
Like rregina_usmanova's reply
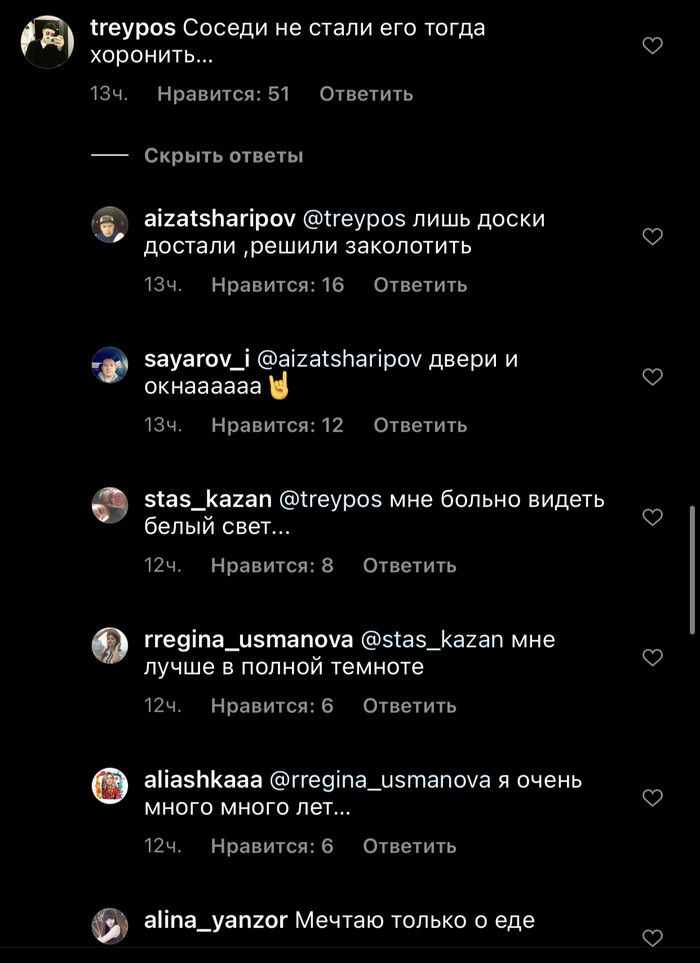tap(652, 657)
